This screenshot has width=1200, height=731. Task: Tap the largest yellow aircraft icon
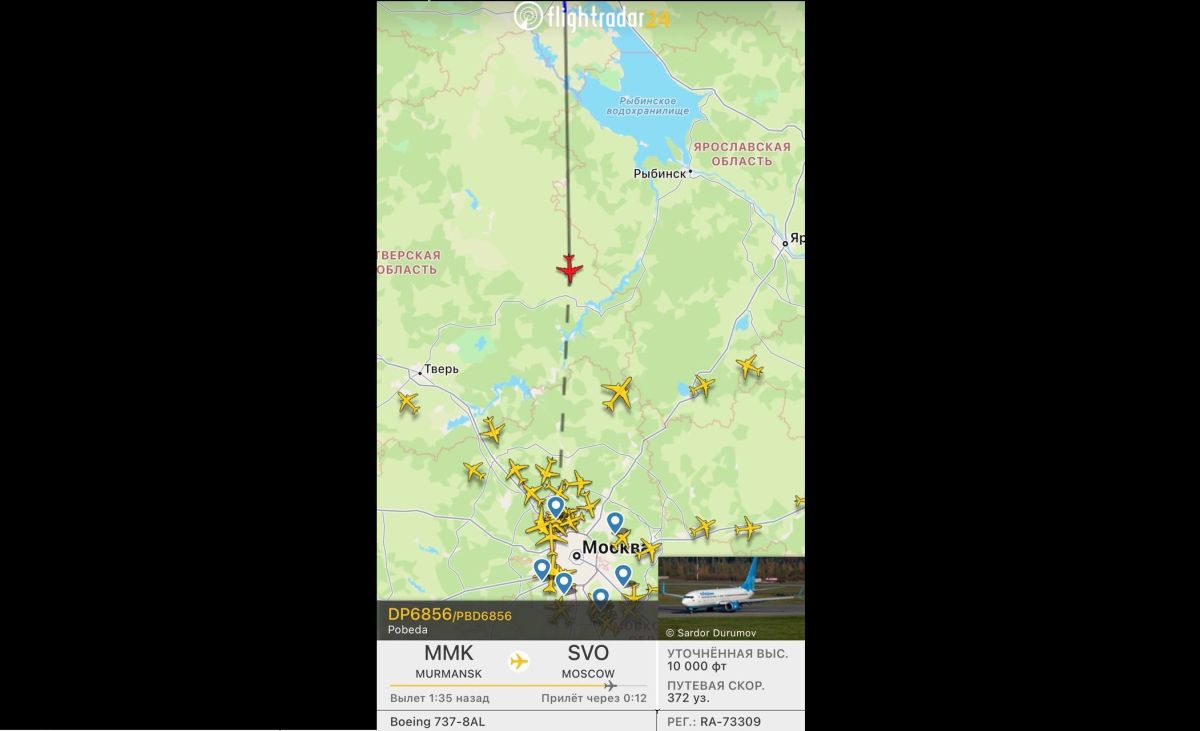coord(618,394)
